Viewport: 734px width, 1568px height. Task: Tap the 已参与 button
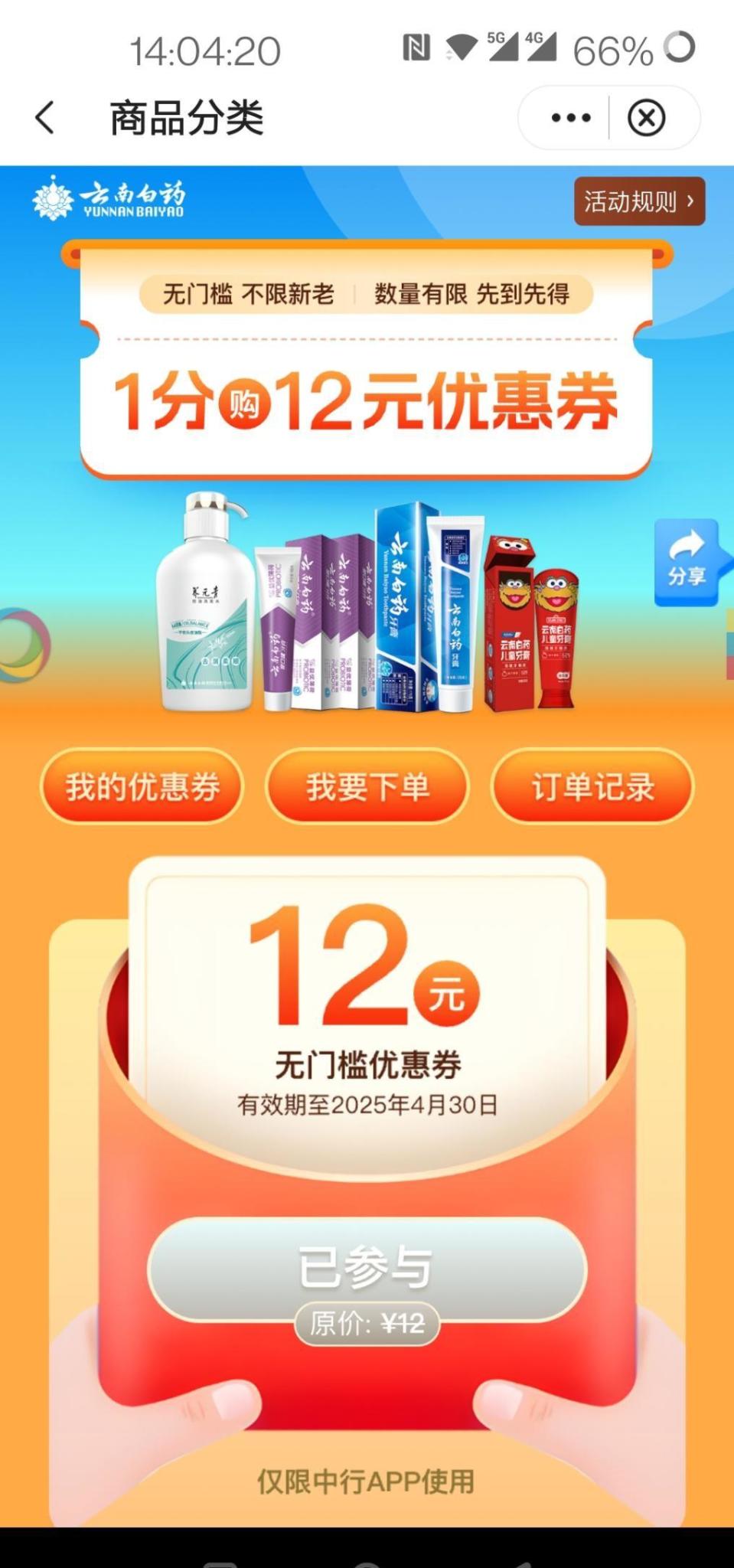(x=366, y=1268)
